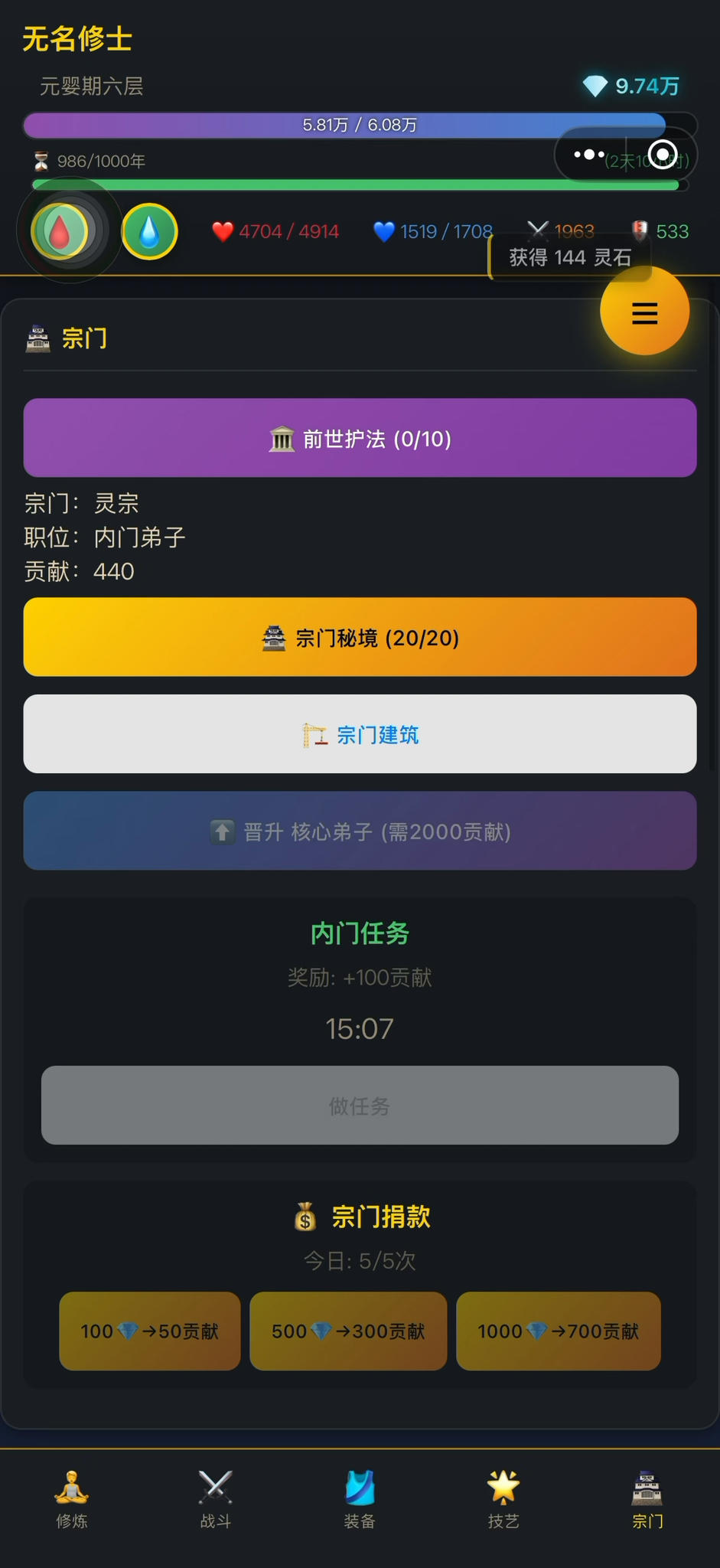Open the mini-program three-dot menu
This screenshot has height=1568, width=720.
coord(589,155)
